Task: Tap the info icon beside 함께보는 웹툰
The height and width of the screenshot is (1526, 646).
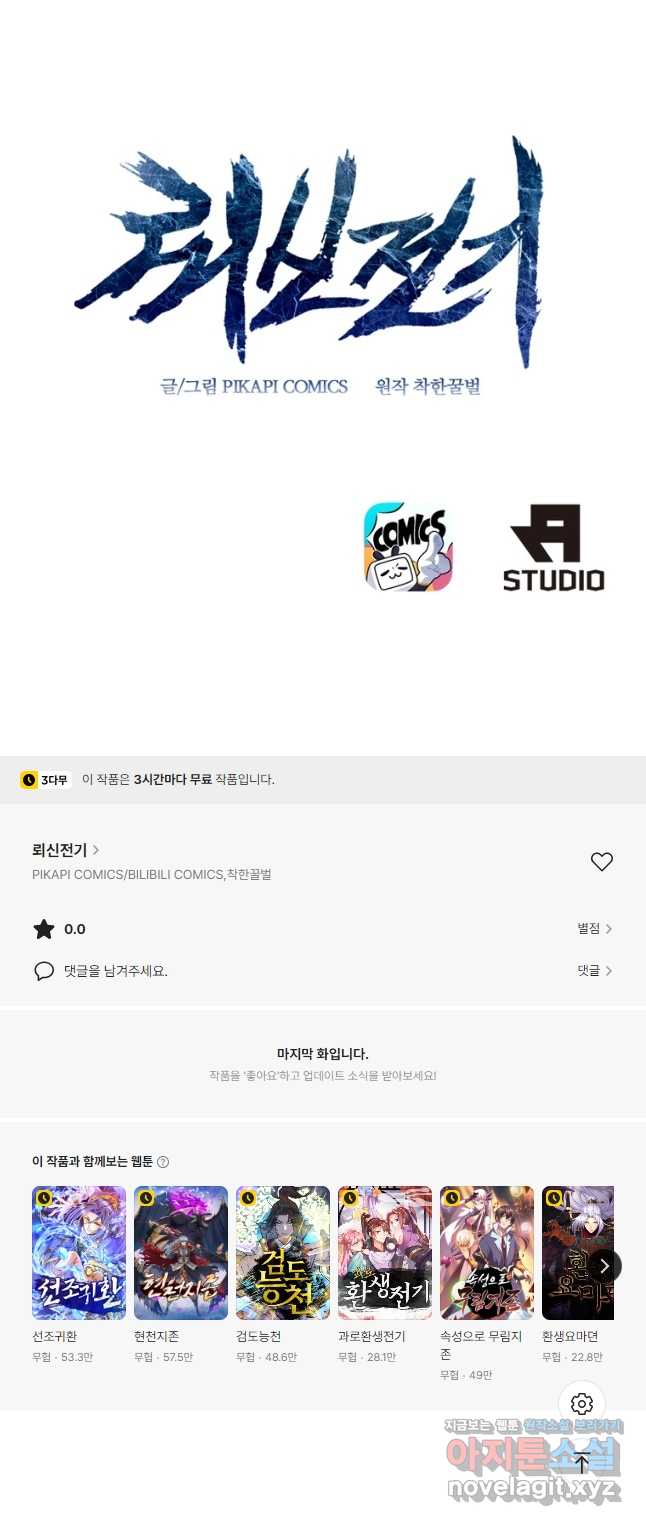Action: pos(163,1162)
